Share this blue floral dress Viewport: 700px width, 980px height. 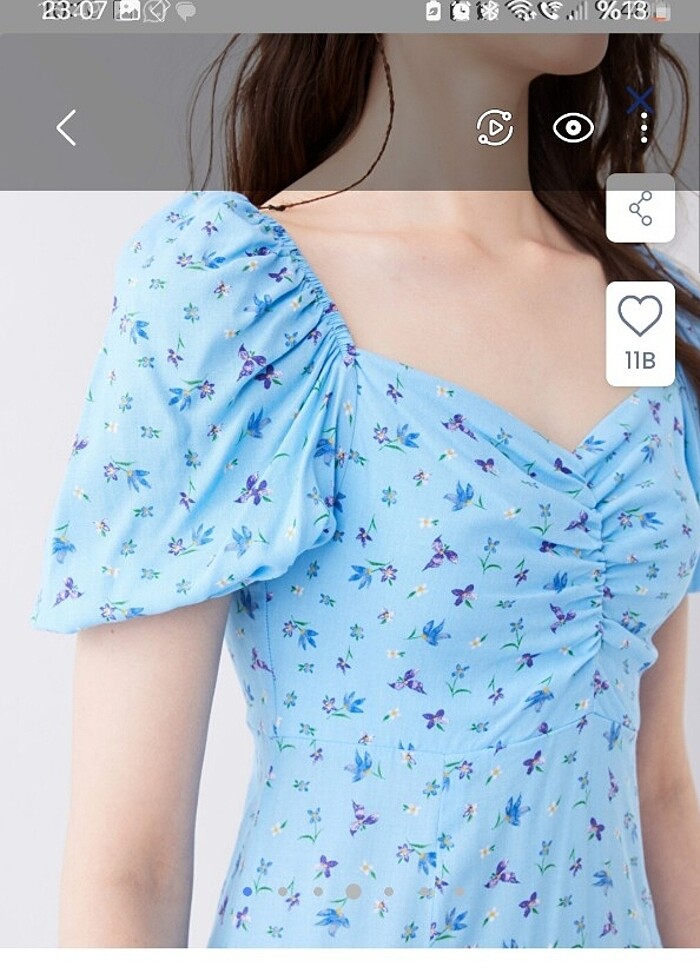pos(640,208)
